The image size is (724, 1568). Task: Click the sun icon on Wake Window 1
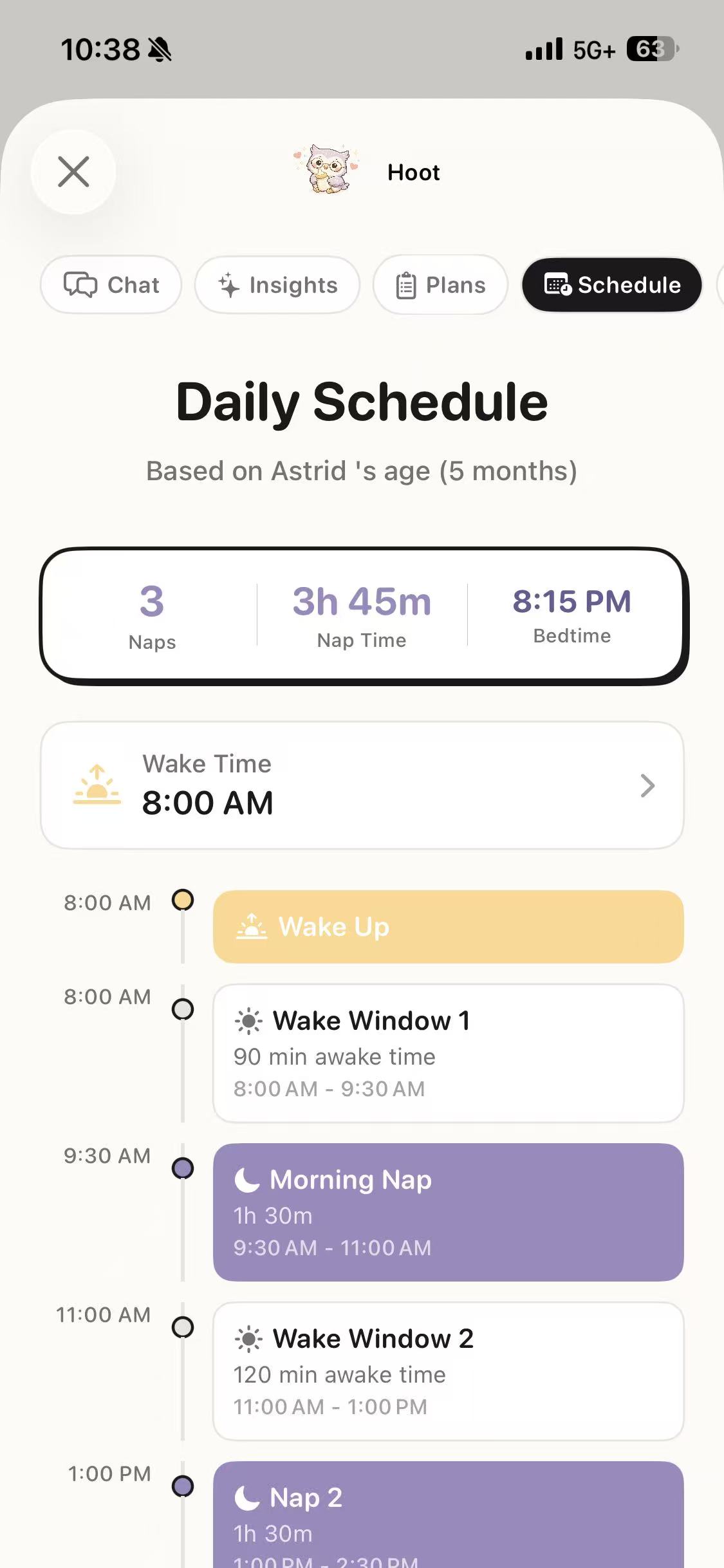(249, 1020)
